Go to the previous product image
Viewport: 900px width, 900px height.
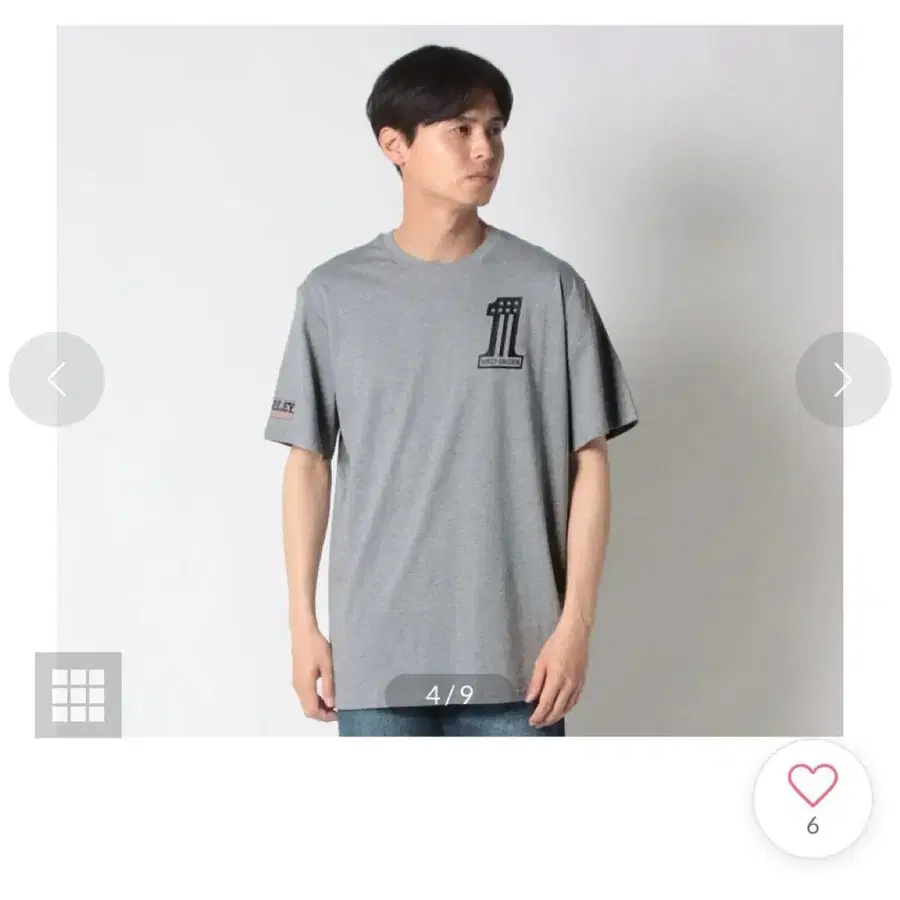[x=56, y=379]
